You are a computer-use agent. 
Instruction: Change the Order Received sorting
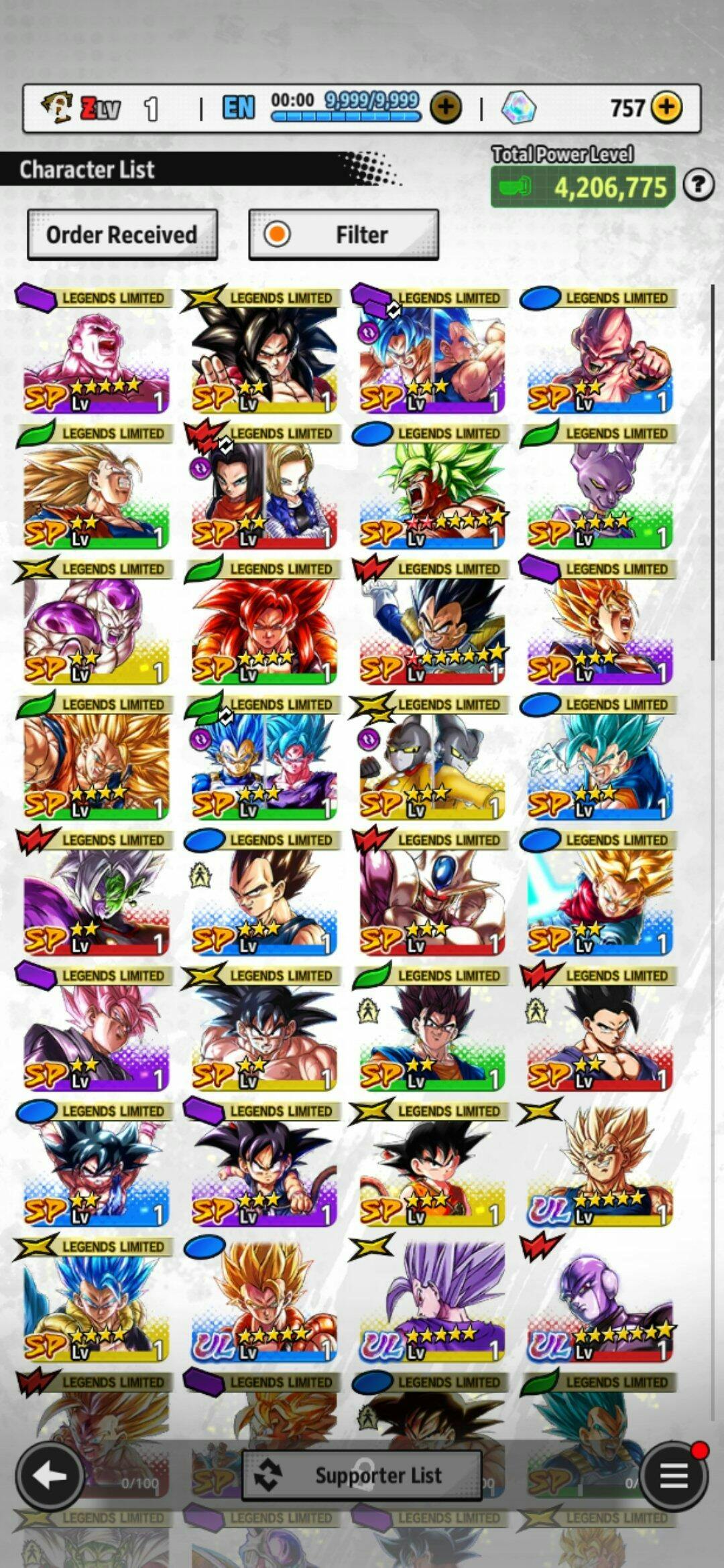[x=122, y=235]
